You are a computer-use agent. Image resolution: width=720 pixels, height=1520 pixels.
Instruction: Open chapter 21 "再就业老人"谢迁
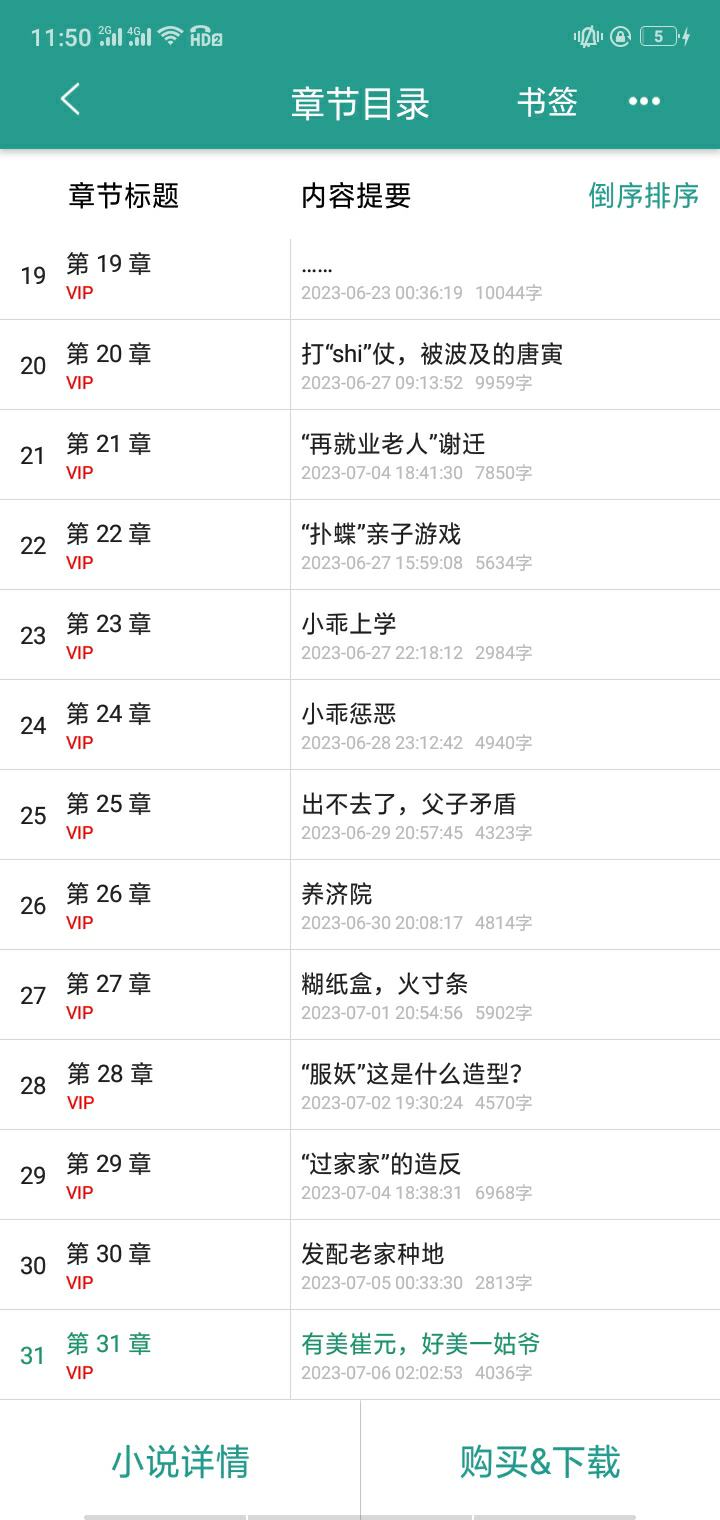point(360,455)
